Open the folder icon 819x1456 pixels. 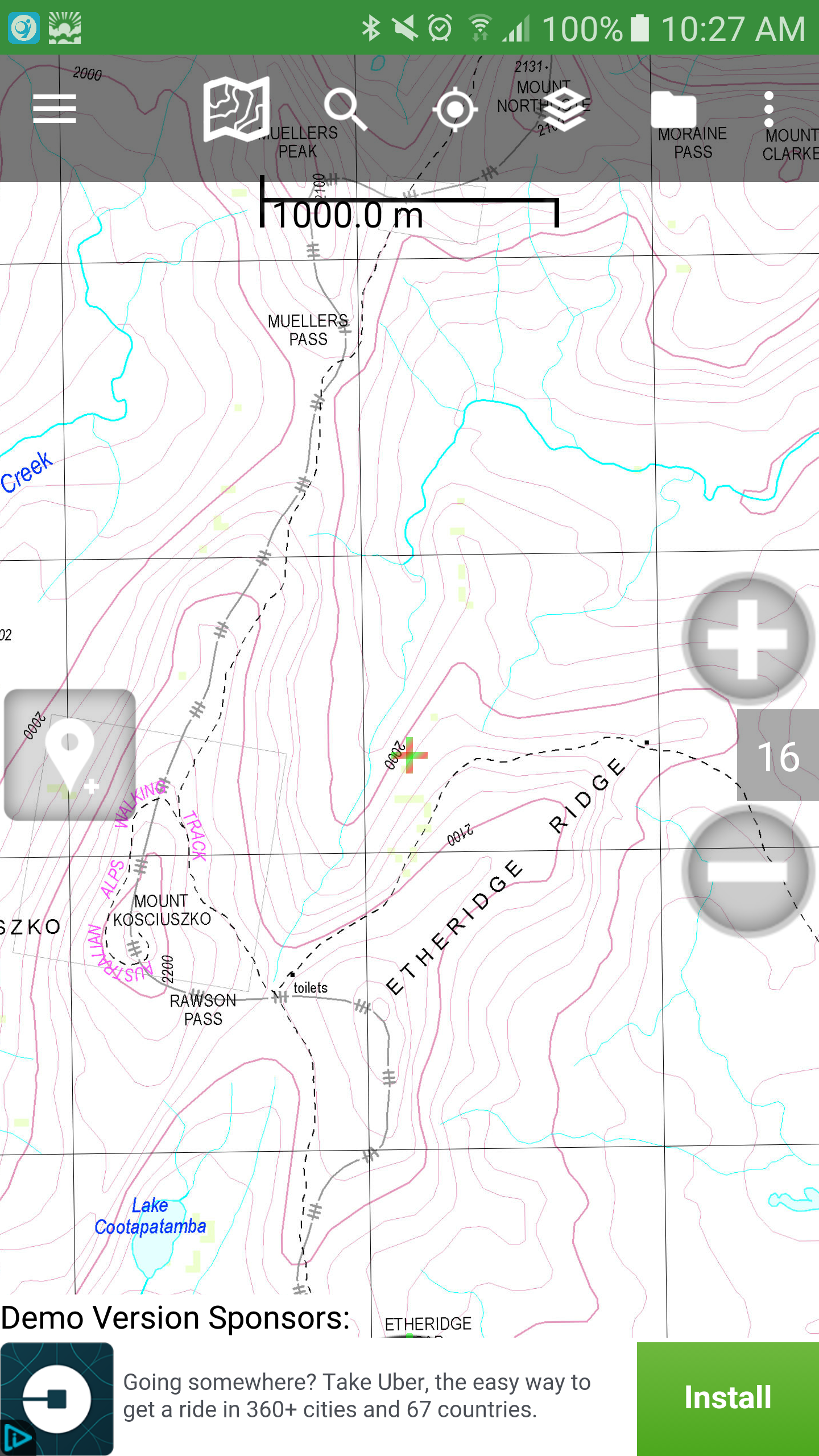[673, 109]
